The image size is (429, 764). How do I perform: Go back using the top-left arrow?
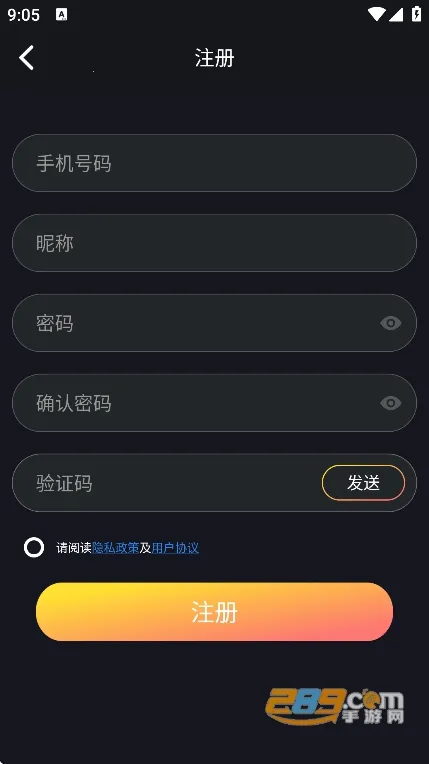point(27,57)
